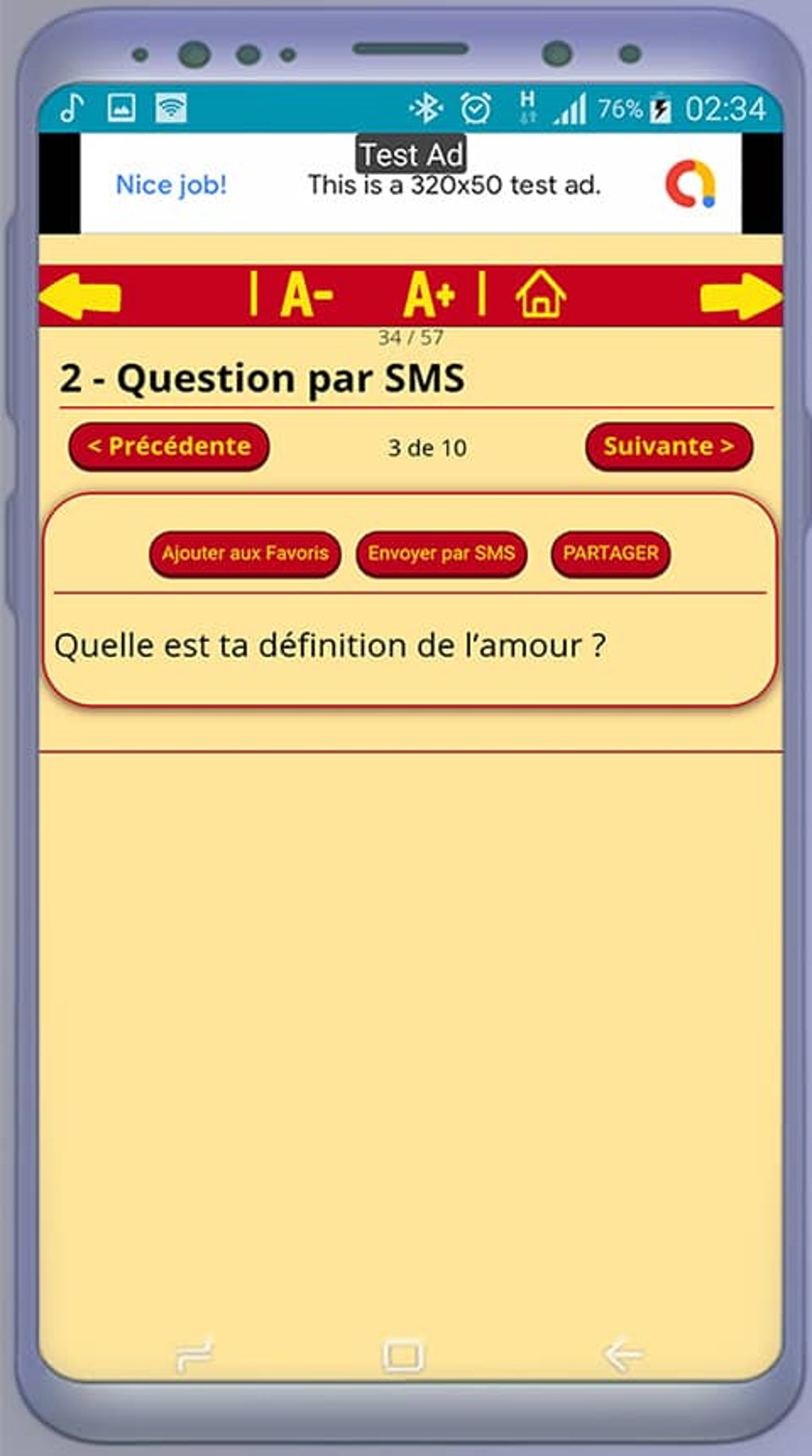Select Ajouter aux Favoris
This screenshot has height=1456, width=812.
(x=244, y=553)
